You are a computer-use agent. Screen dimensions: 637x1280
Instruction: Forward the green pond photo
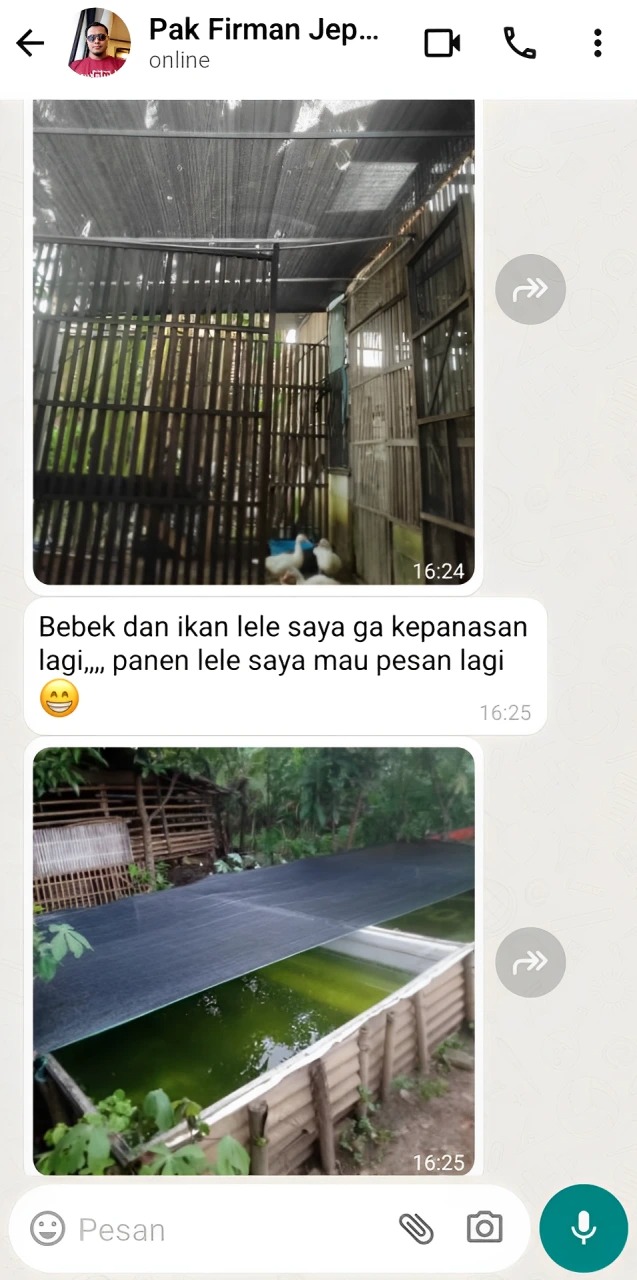(x=530, y=962)
